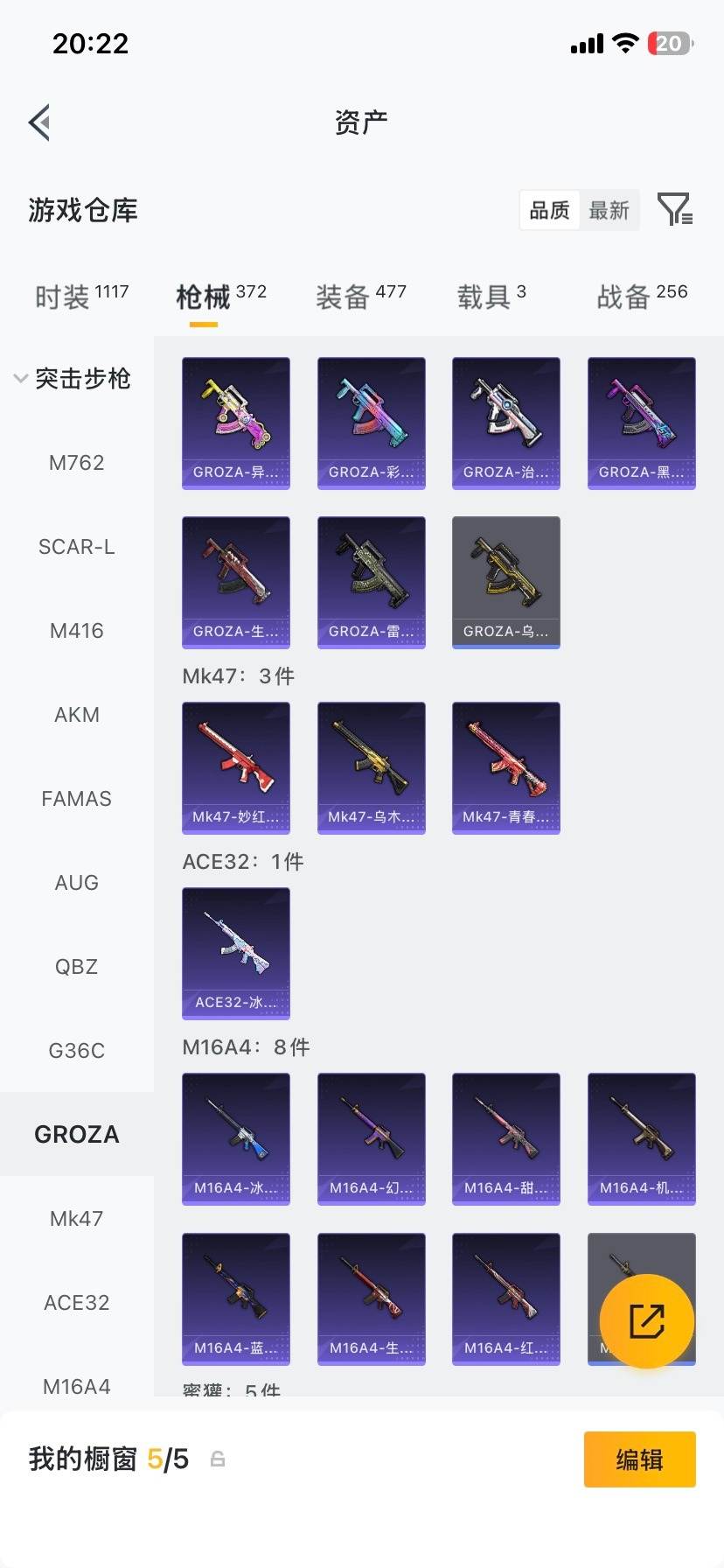Select AKM in the weapon list
Viewport: 724px width, 1568px height.
click(76, 715)
